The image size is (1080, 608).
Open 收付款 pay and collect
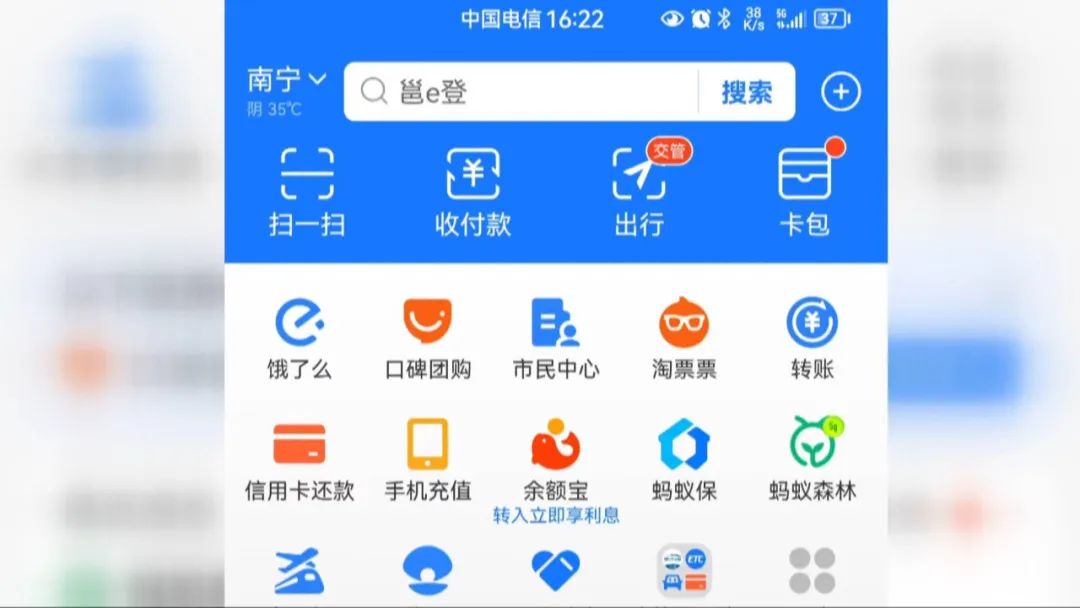pyautogui.click(x=473, y=190)
